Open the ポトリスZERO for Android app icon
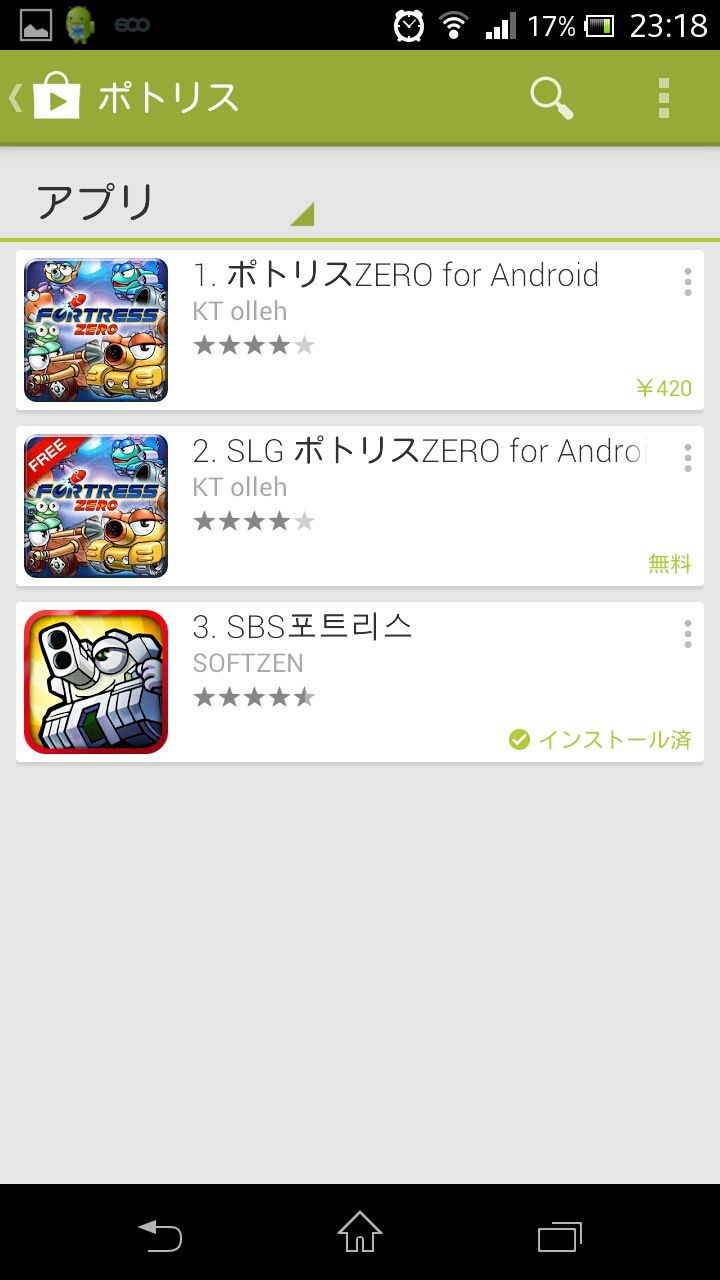The height and width of the screenshot is (1280, 720). pos(95,330)
